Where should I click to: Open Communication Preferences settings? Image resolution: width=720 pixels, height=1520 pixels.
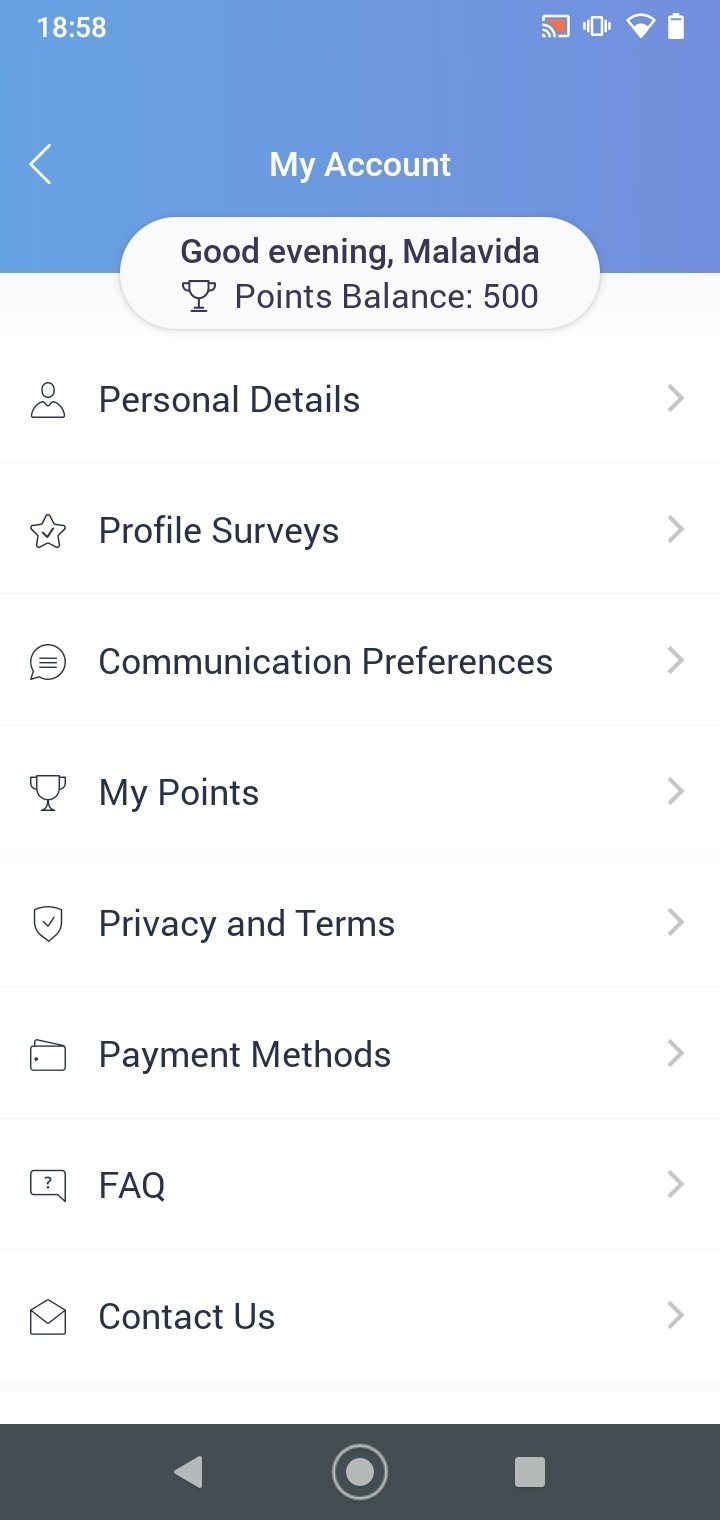[x=360, y=661]
